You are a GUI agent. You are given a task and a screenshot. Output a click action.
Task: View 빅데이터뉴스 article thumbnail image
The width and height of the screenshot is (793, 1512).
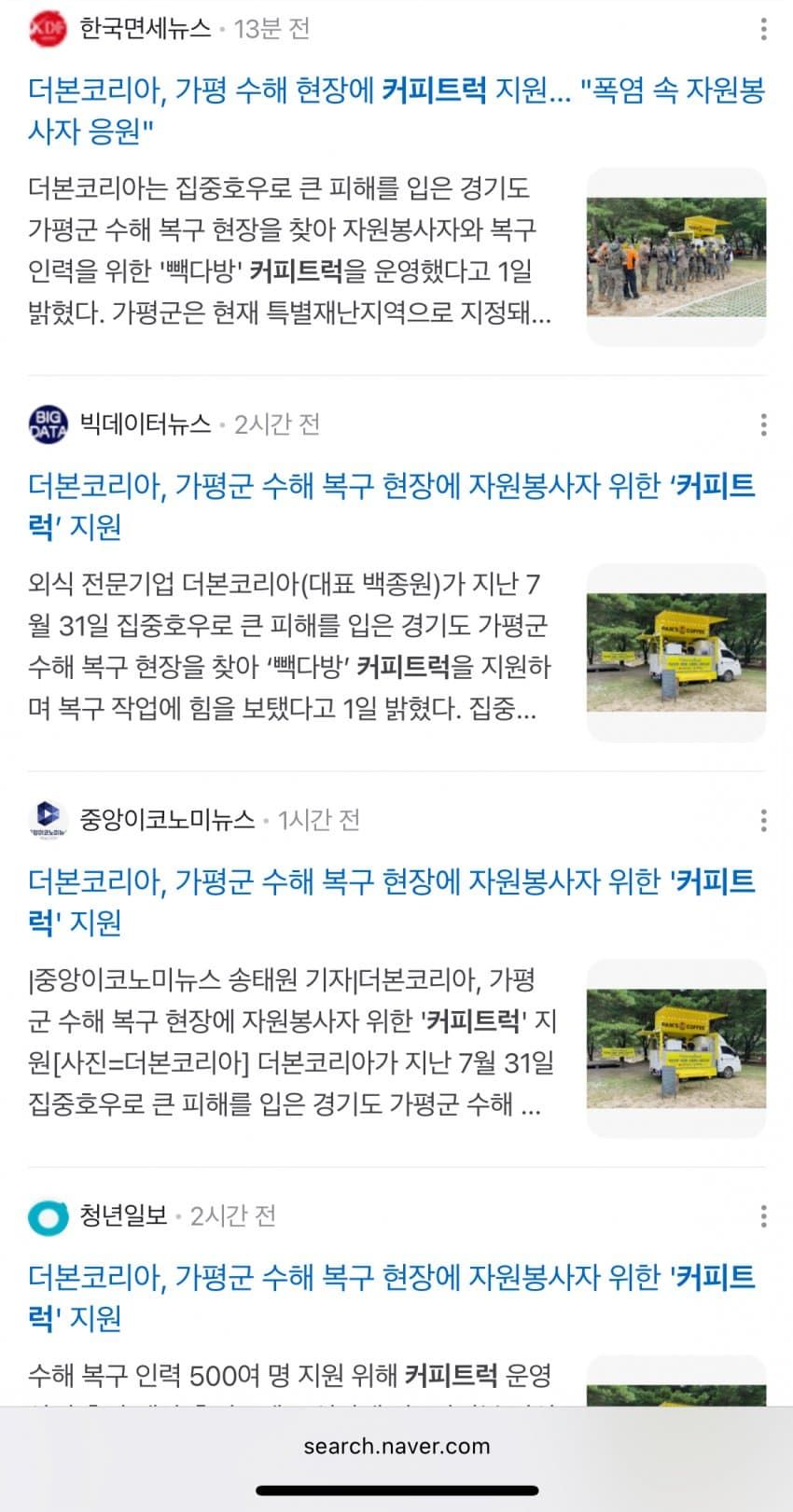tap(675, 652)
